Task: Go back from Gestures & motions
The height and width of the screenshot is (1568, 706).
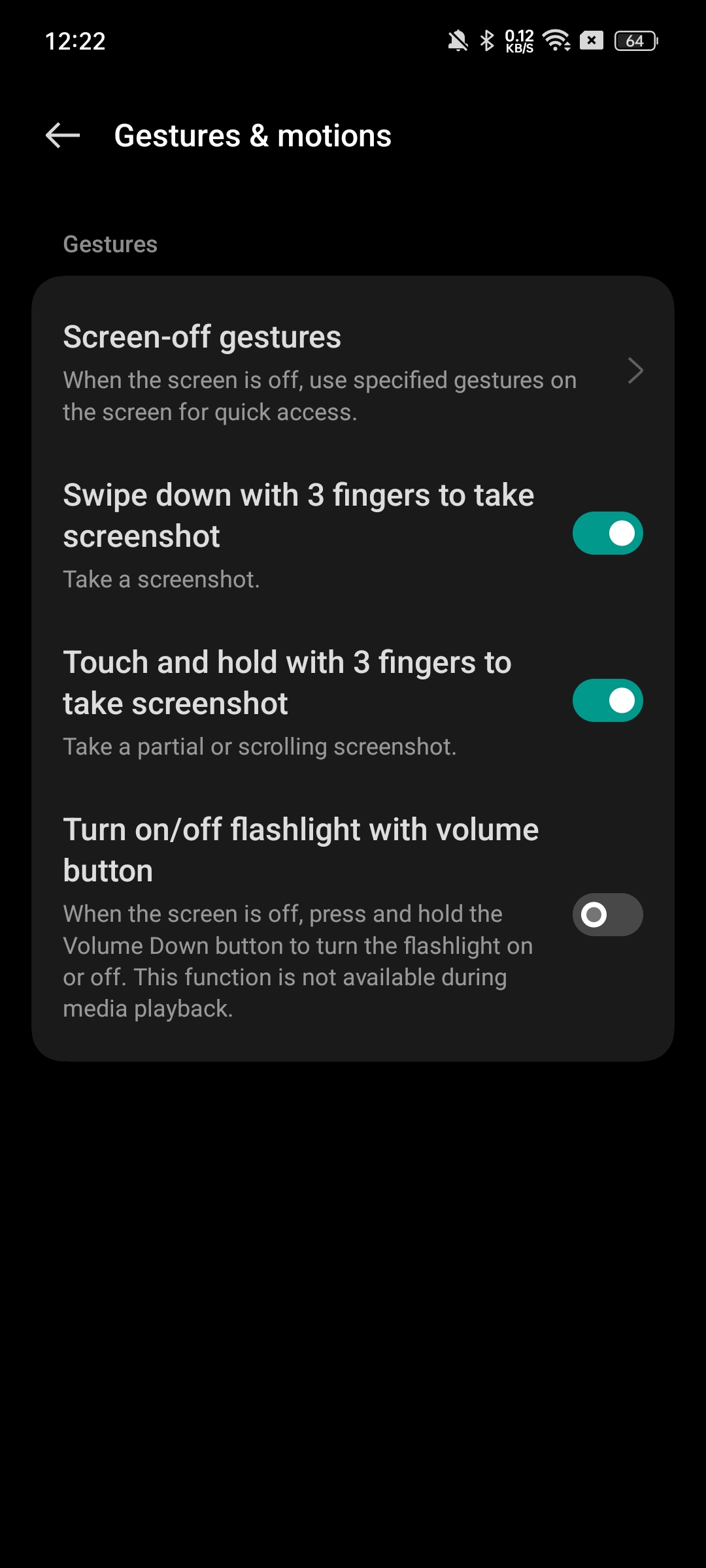Action: [x=63, y=136]
